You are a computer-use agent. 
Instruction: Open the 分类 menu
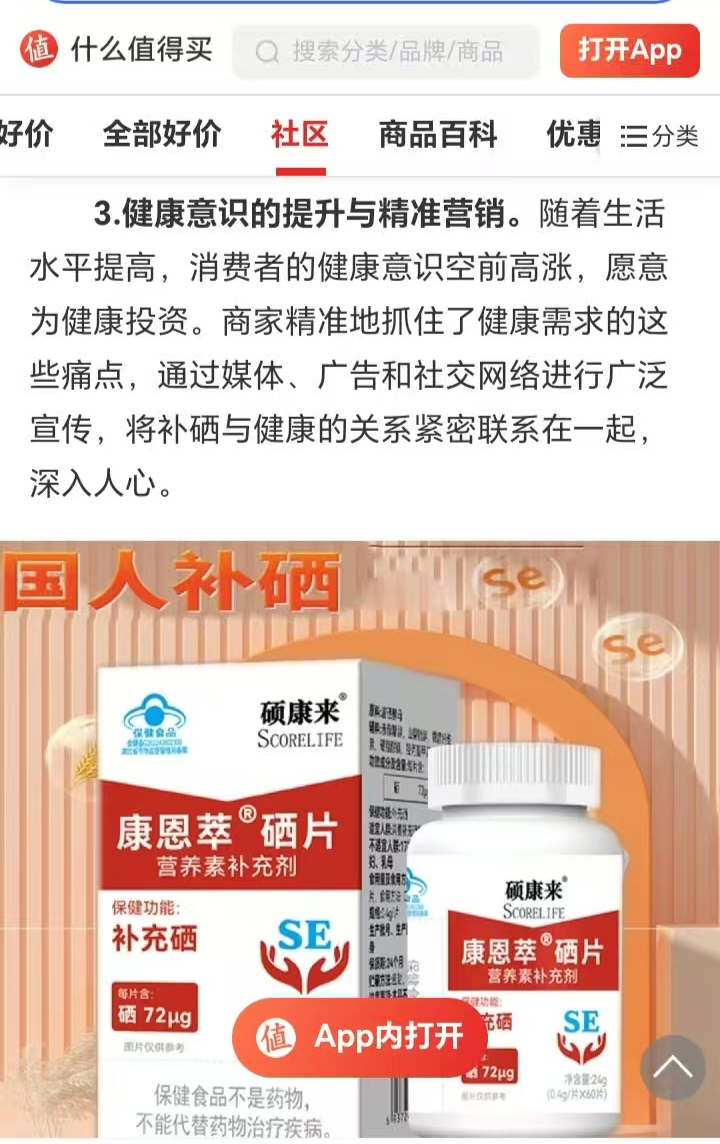[659, 136]
